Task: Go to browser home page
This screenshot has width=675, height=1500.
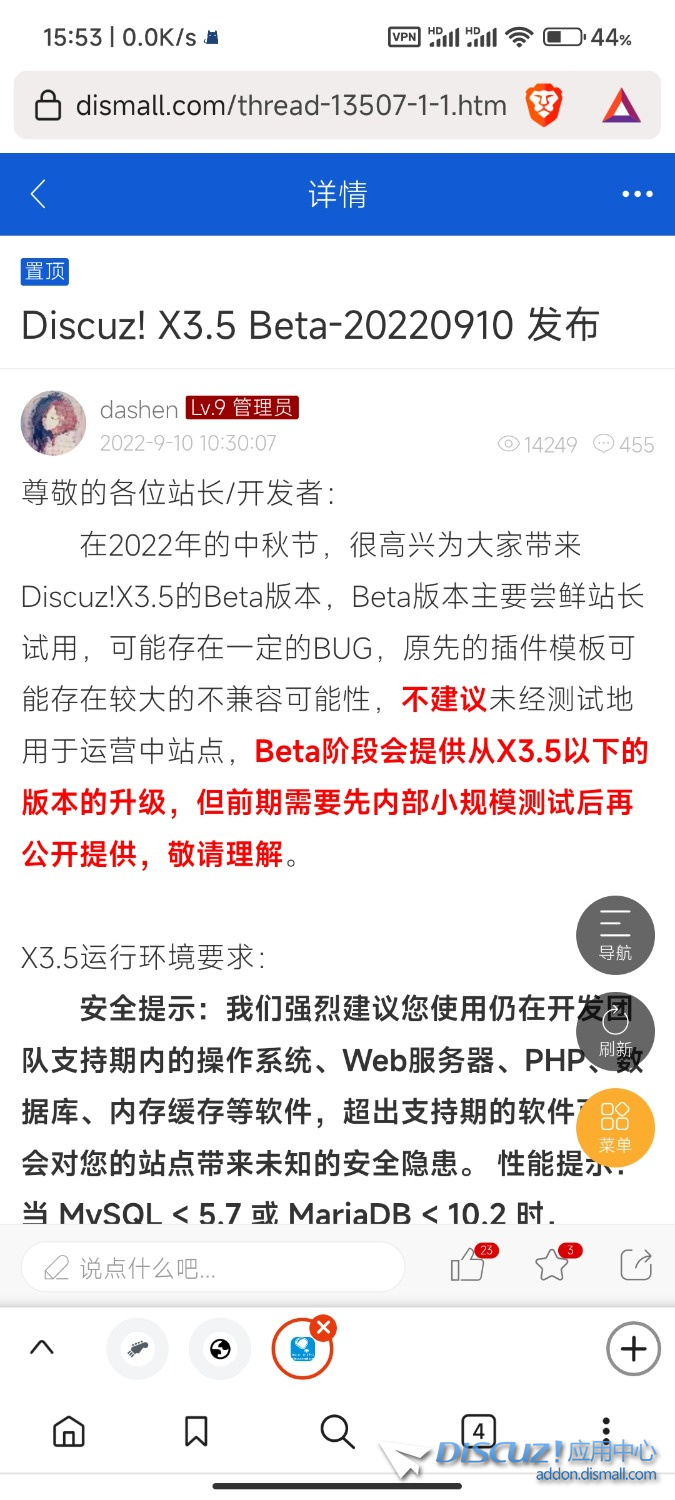Action: [x=68, y=1432]
